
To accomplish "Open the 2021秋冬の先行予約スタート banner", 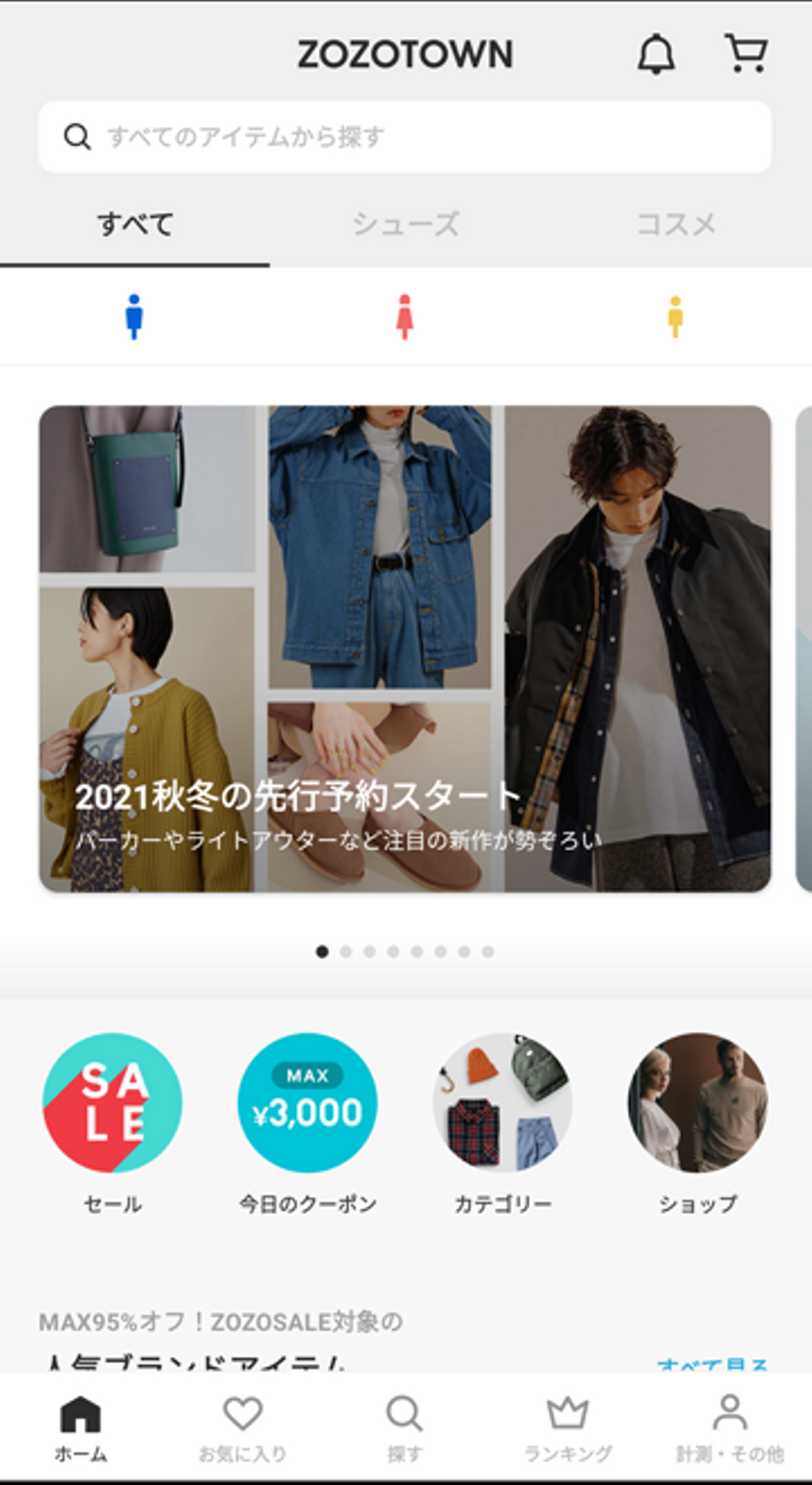I will (x=404, y=648).
